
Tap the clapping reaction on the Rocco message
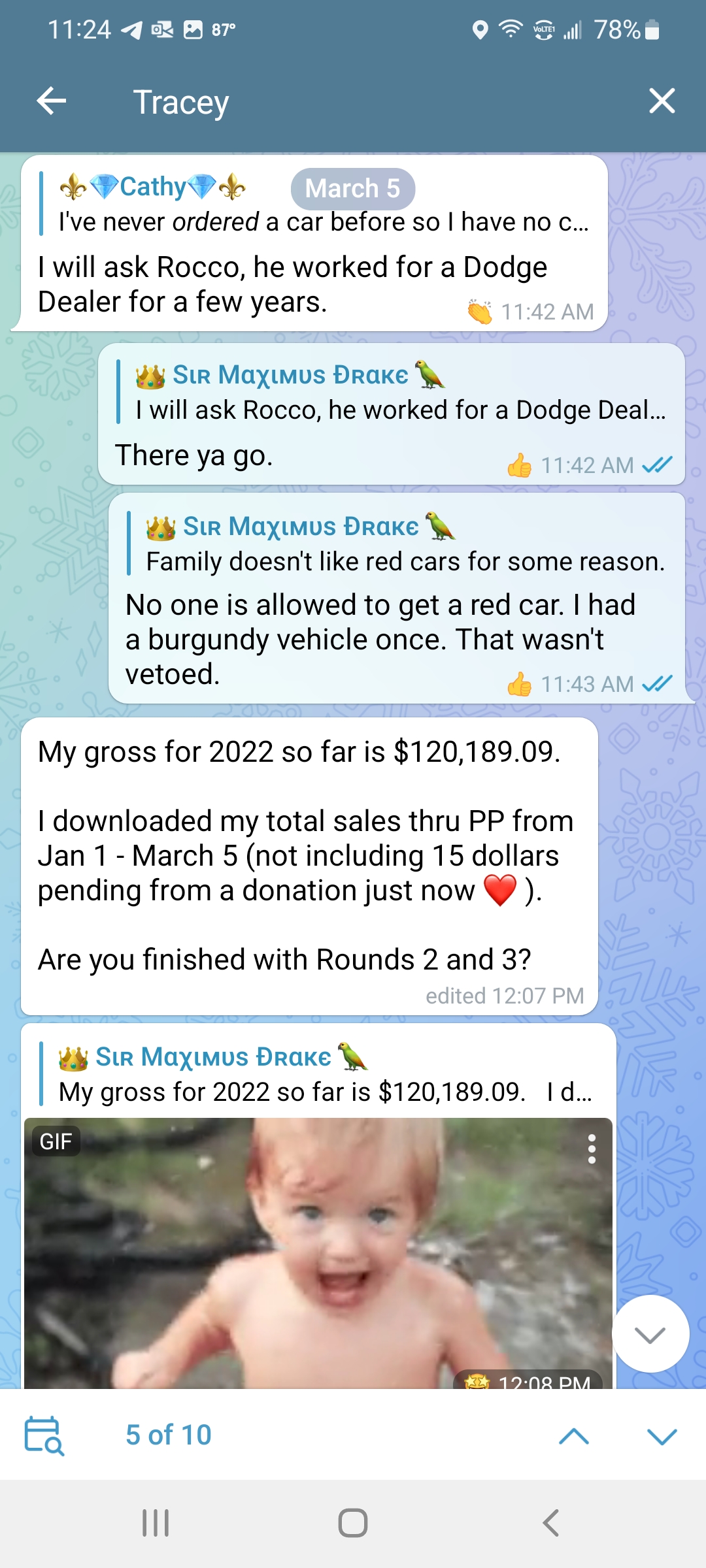pos(479,312)
